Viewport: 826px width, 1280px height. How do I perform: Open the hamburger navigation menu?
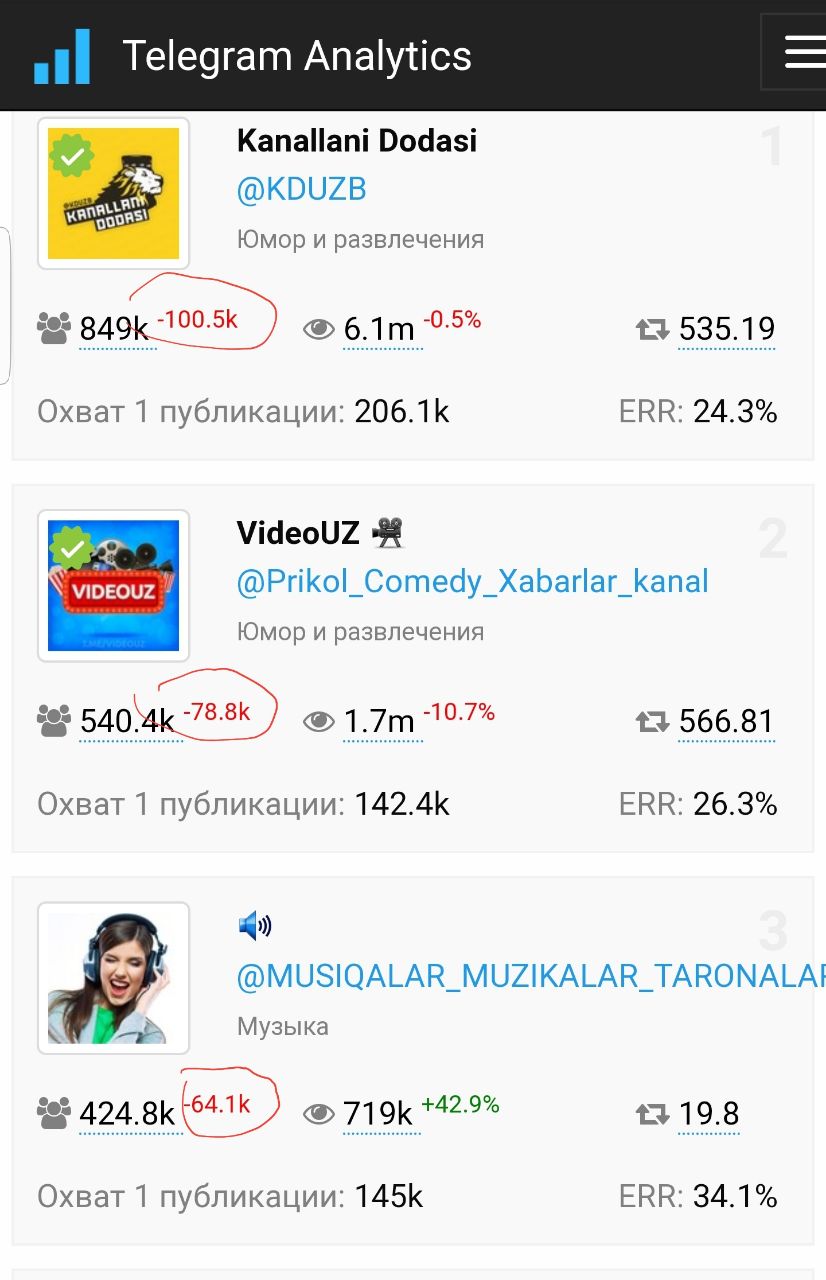pos(802,53)
